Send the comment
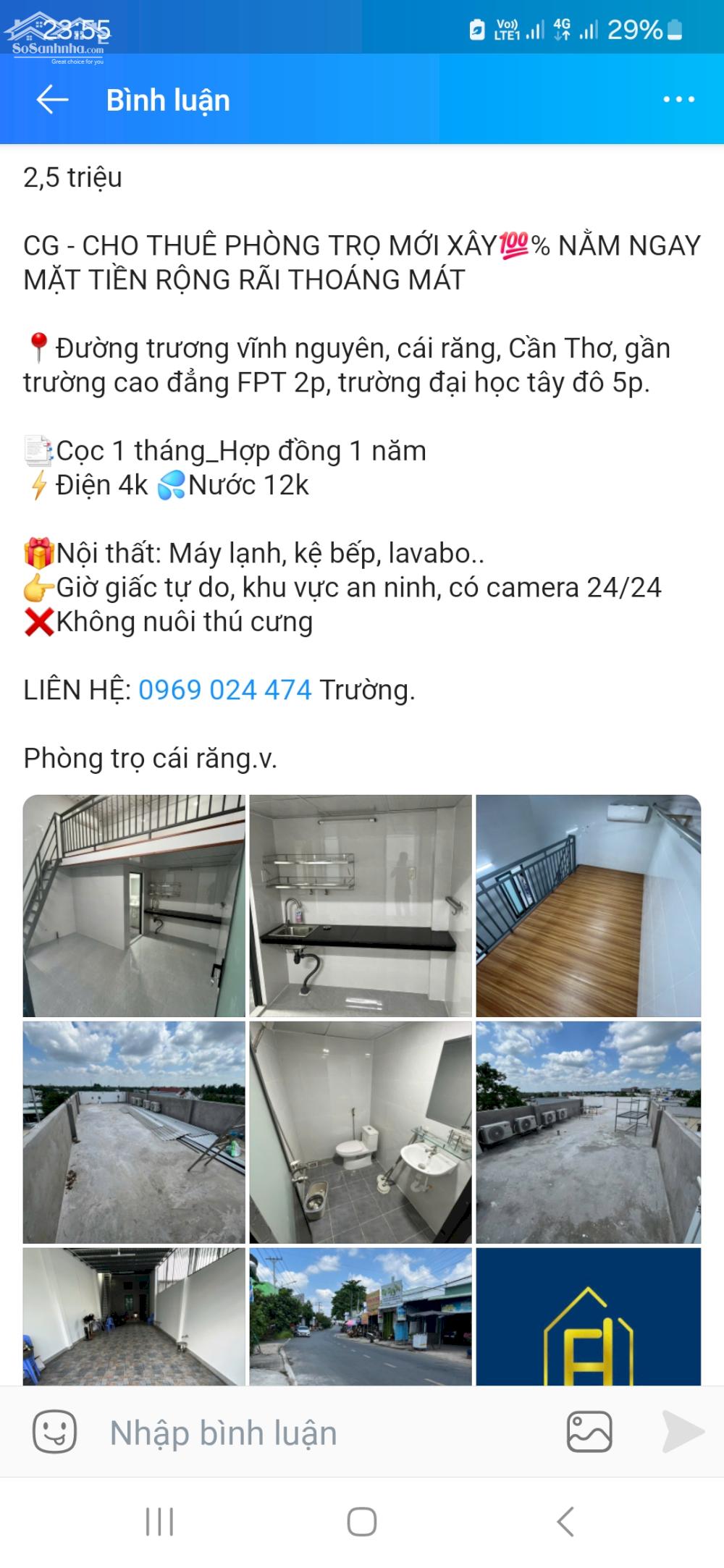This screenshot has height=1568, width=724. click(682, 1432)
